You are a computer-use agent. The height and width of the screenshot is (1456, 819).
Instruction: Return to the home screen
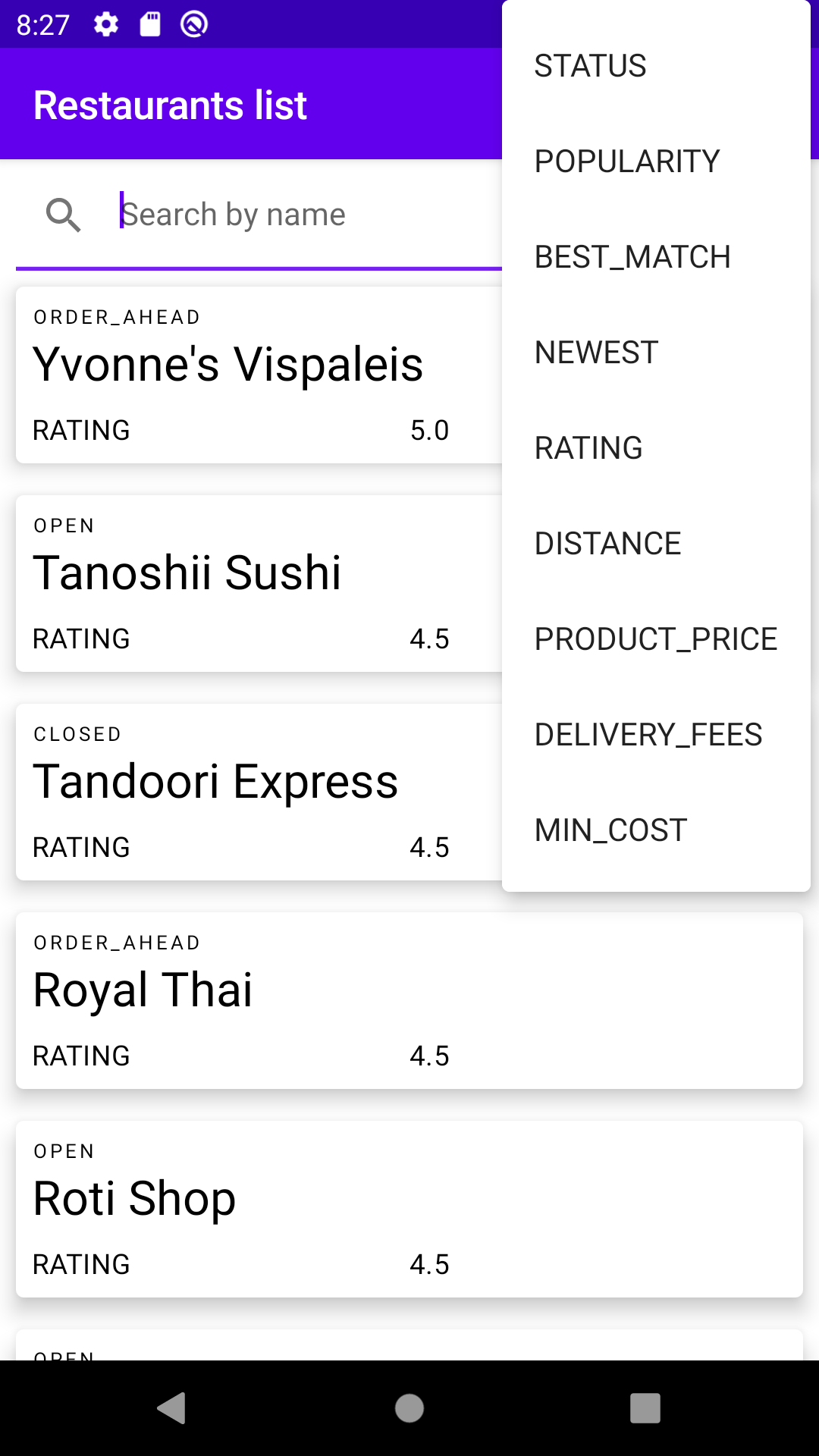[x=409, y=1408]
